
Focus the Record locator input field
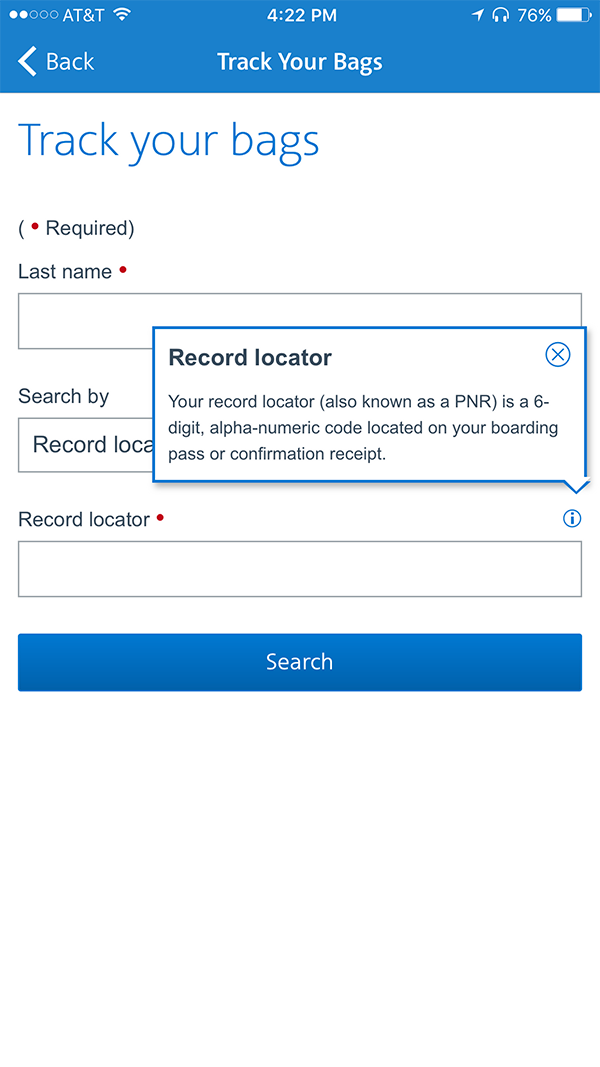click(x=299, y=569)
